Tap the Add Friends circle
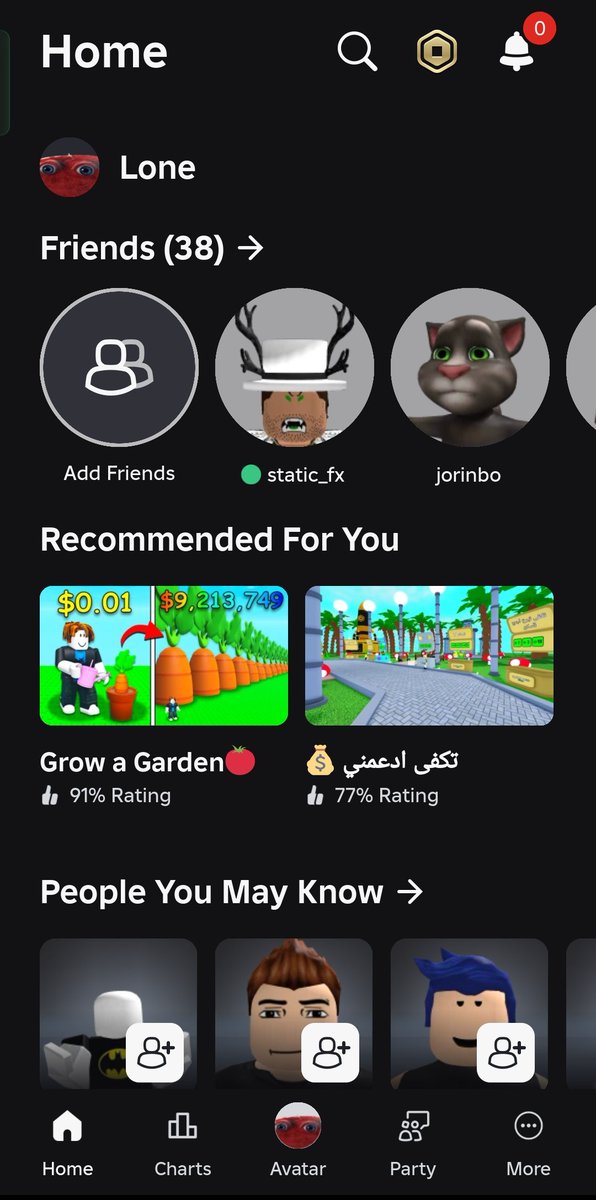 (119, 368)
